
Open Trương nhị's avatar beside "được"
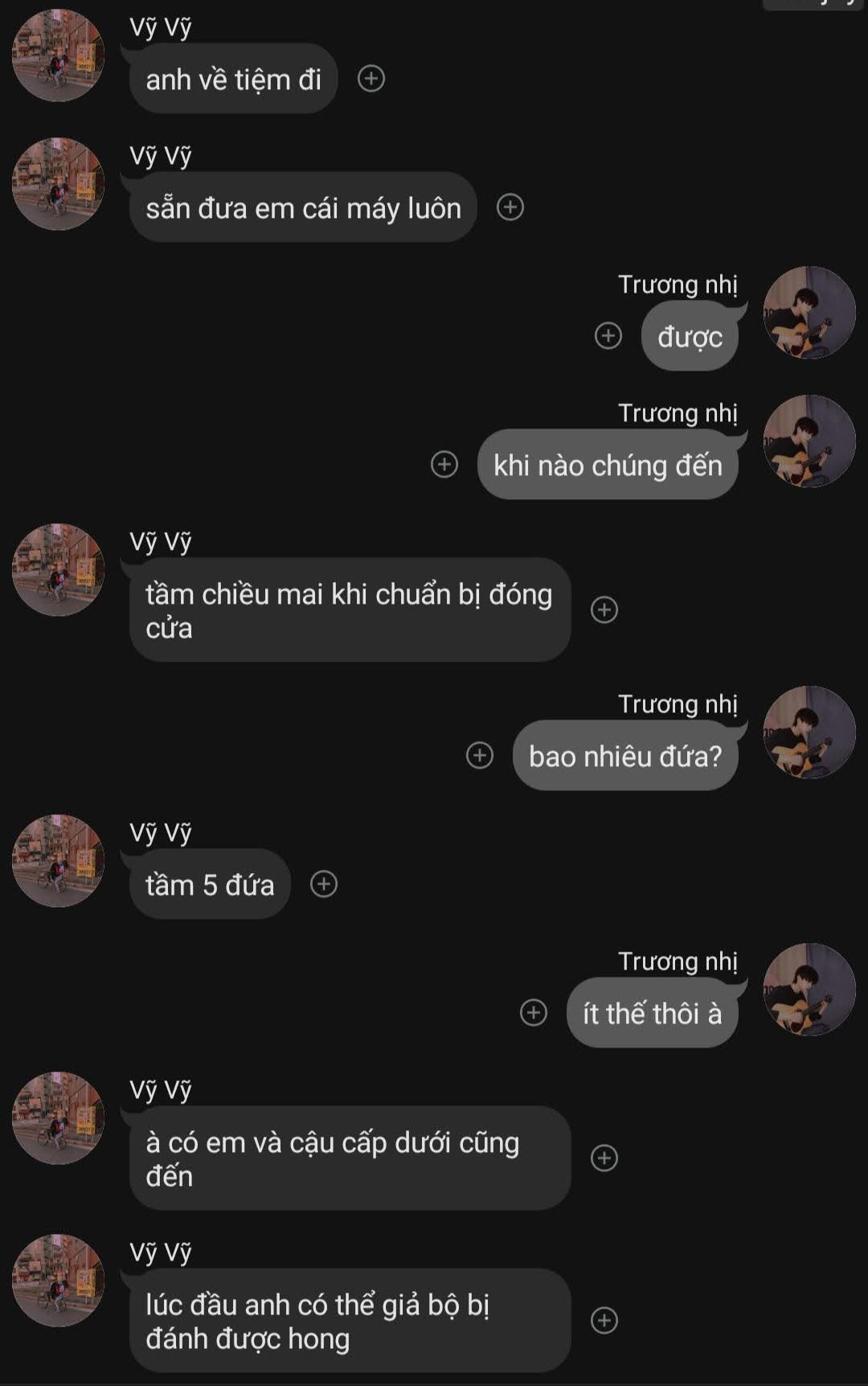coord(809,313)
